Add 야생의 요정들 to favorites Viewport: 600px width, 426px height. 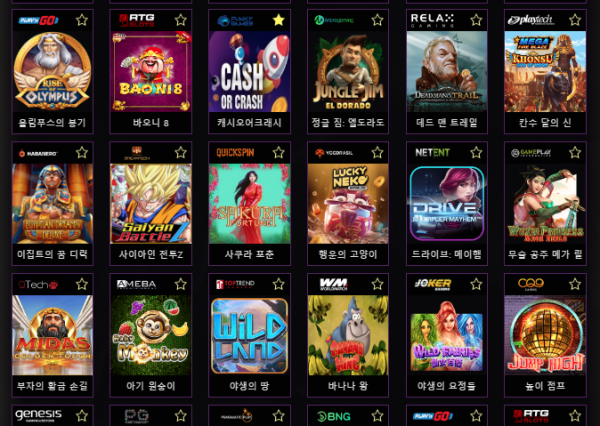pyautogui.click(x=476, y=284)
